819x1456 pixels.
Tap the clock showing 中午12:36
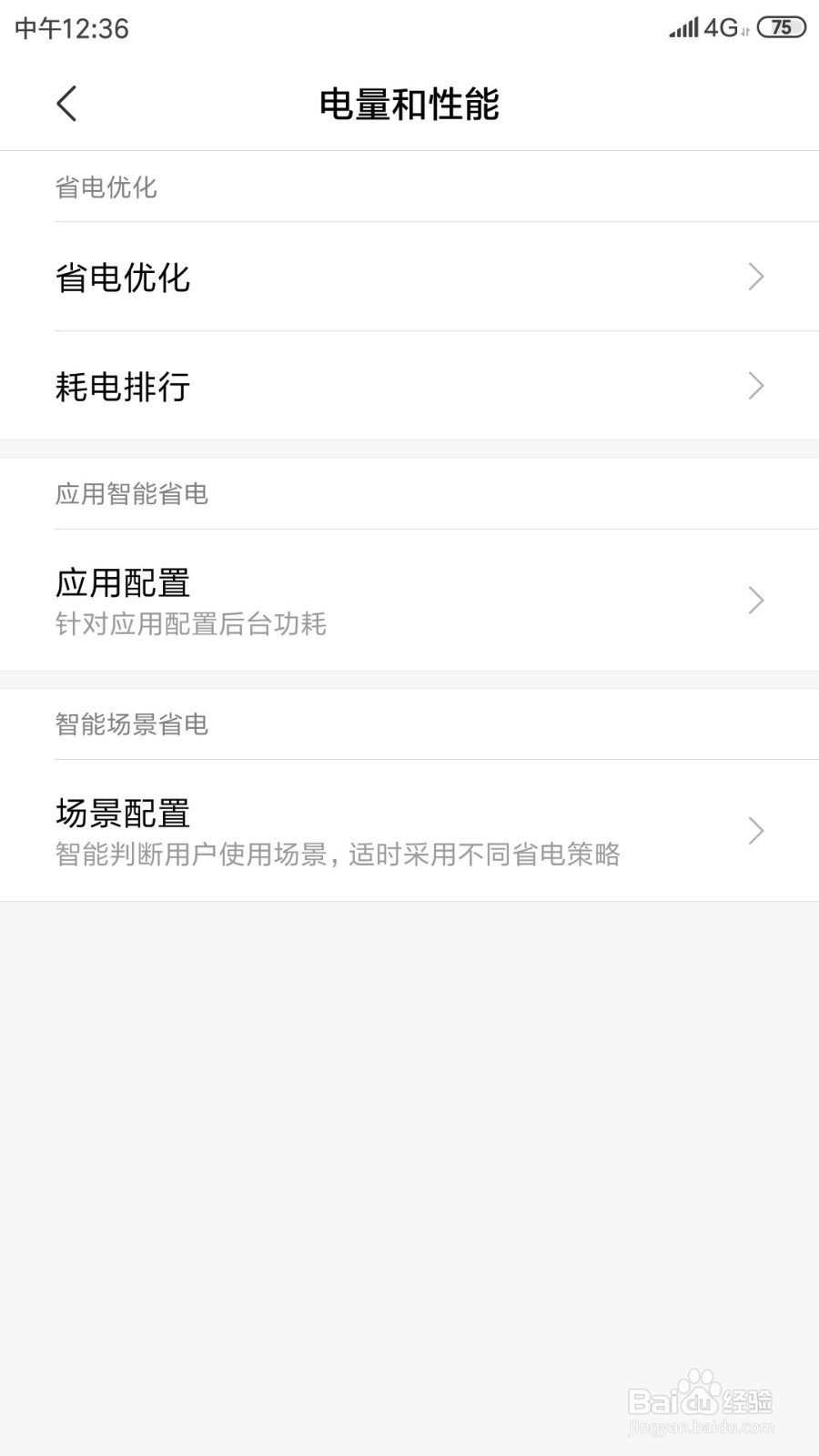coord(70,27)
